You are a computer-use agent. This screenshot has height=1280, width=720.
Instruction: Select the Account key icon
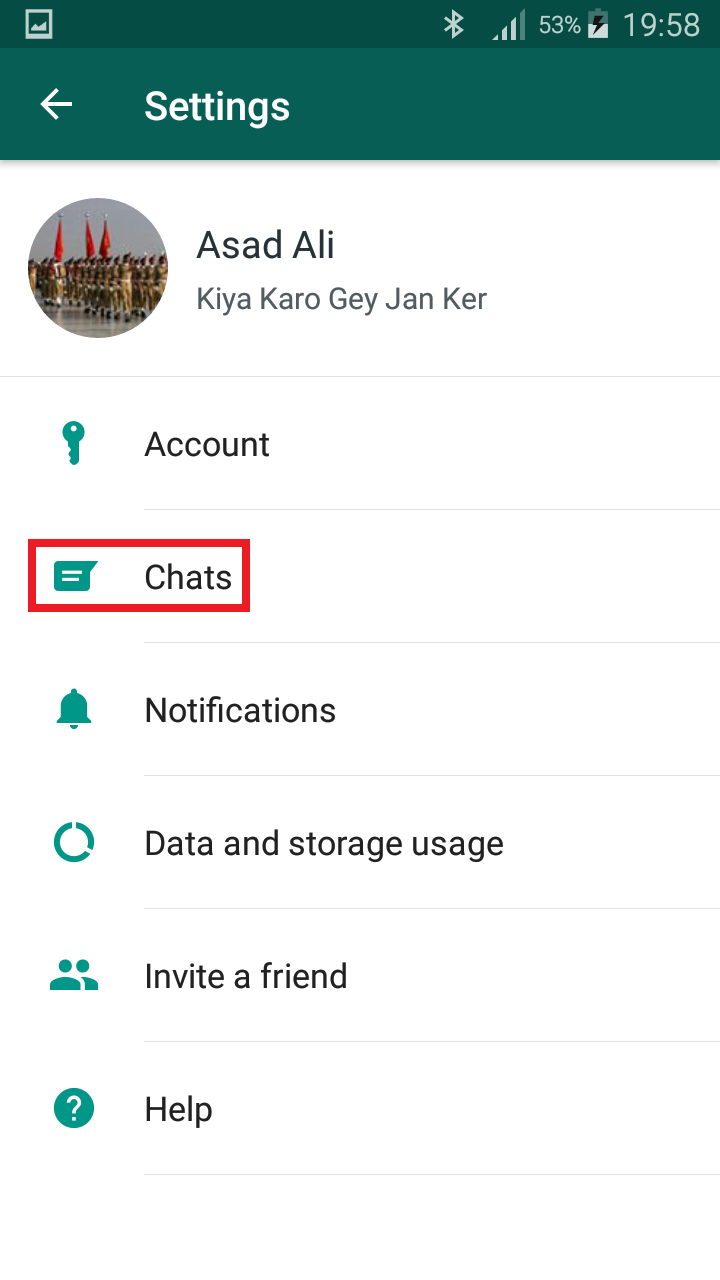click(x=73, y=443)
